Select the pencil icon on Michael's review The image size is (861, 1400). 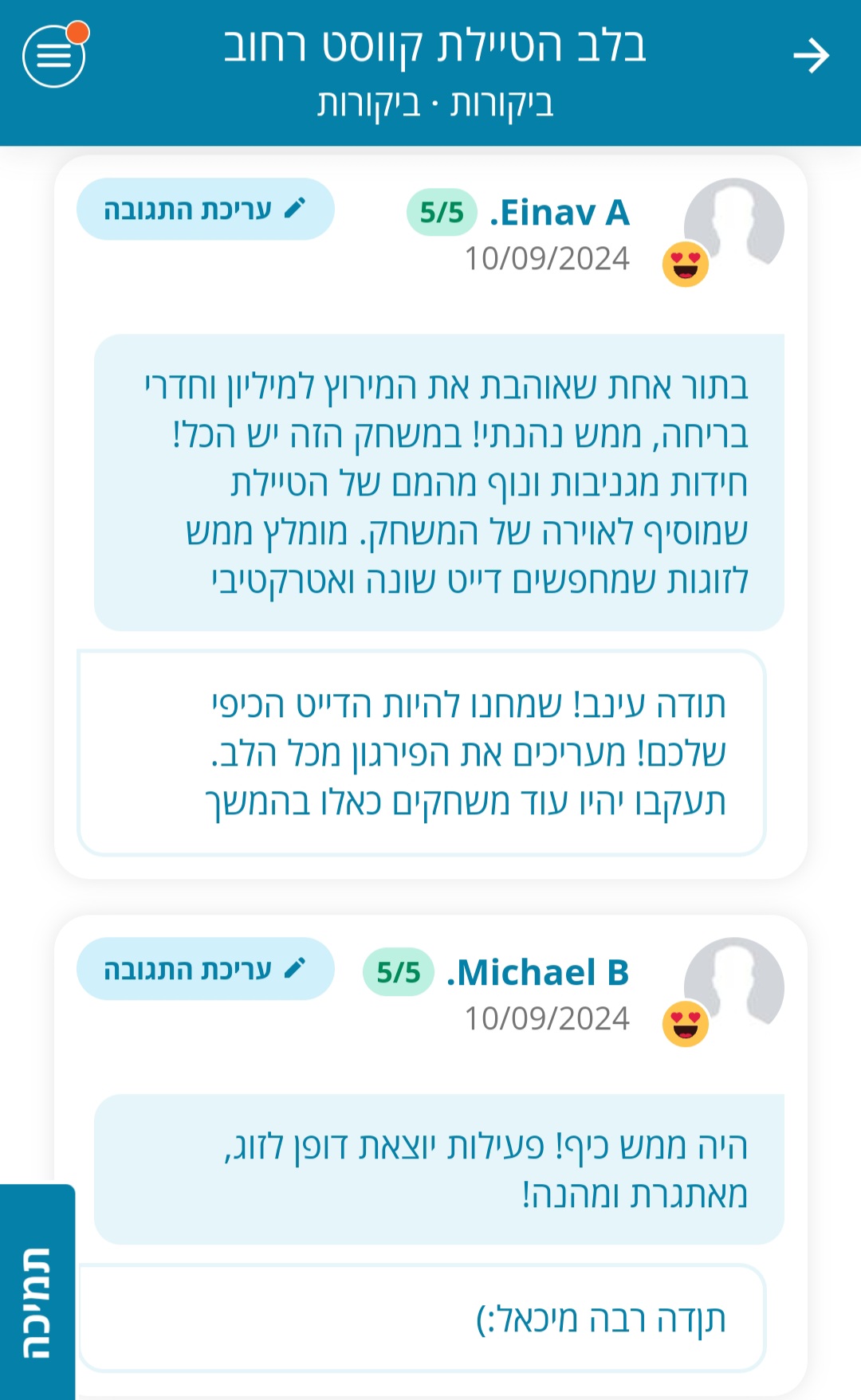pos(296,969)
